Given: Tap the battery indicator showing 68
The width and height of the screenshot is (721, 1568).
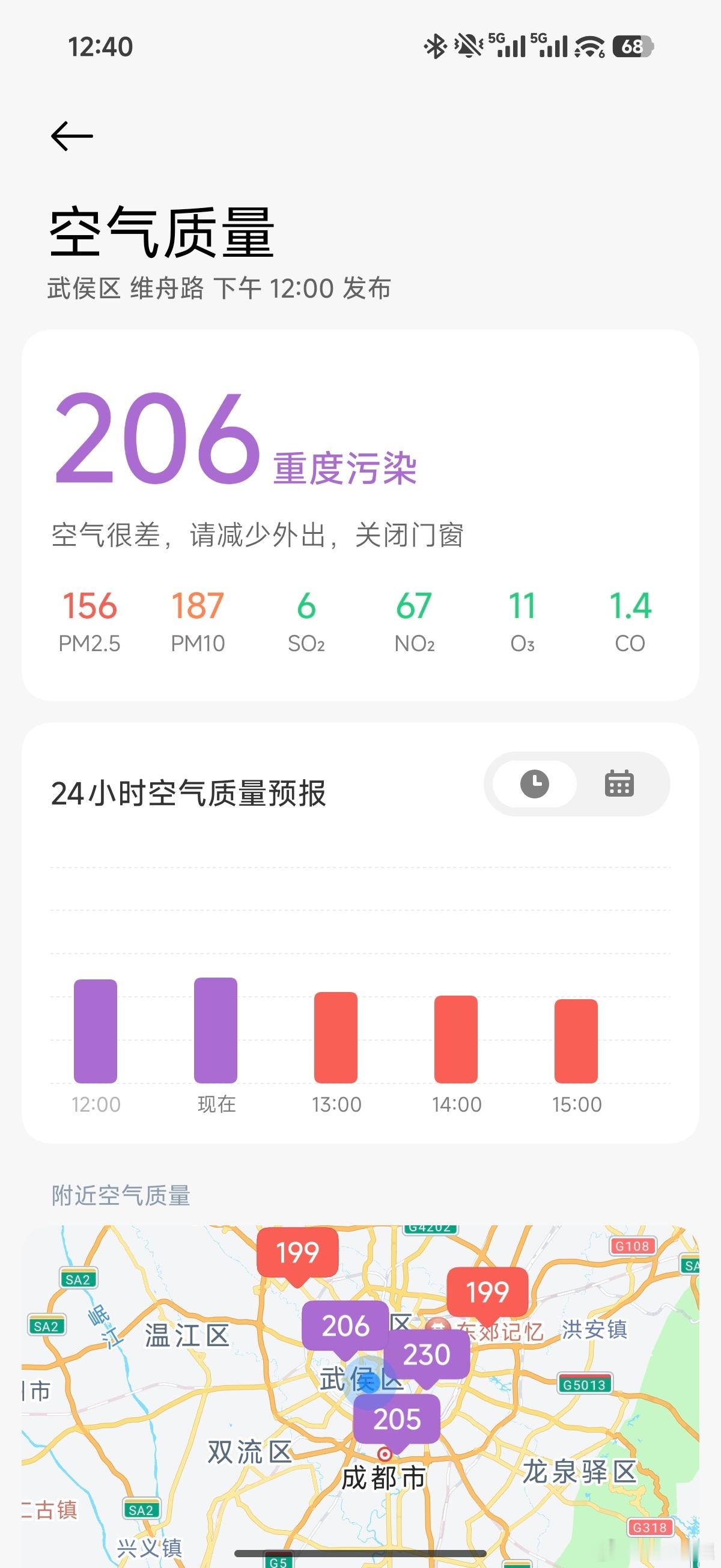Looking at the screenshot, I should [633, 46].
